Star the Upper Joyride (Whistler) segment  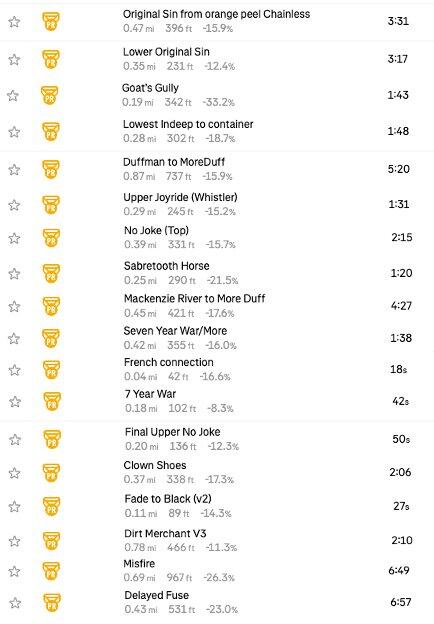click(14, 205)
